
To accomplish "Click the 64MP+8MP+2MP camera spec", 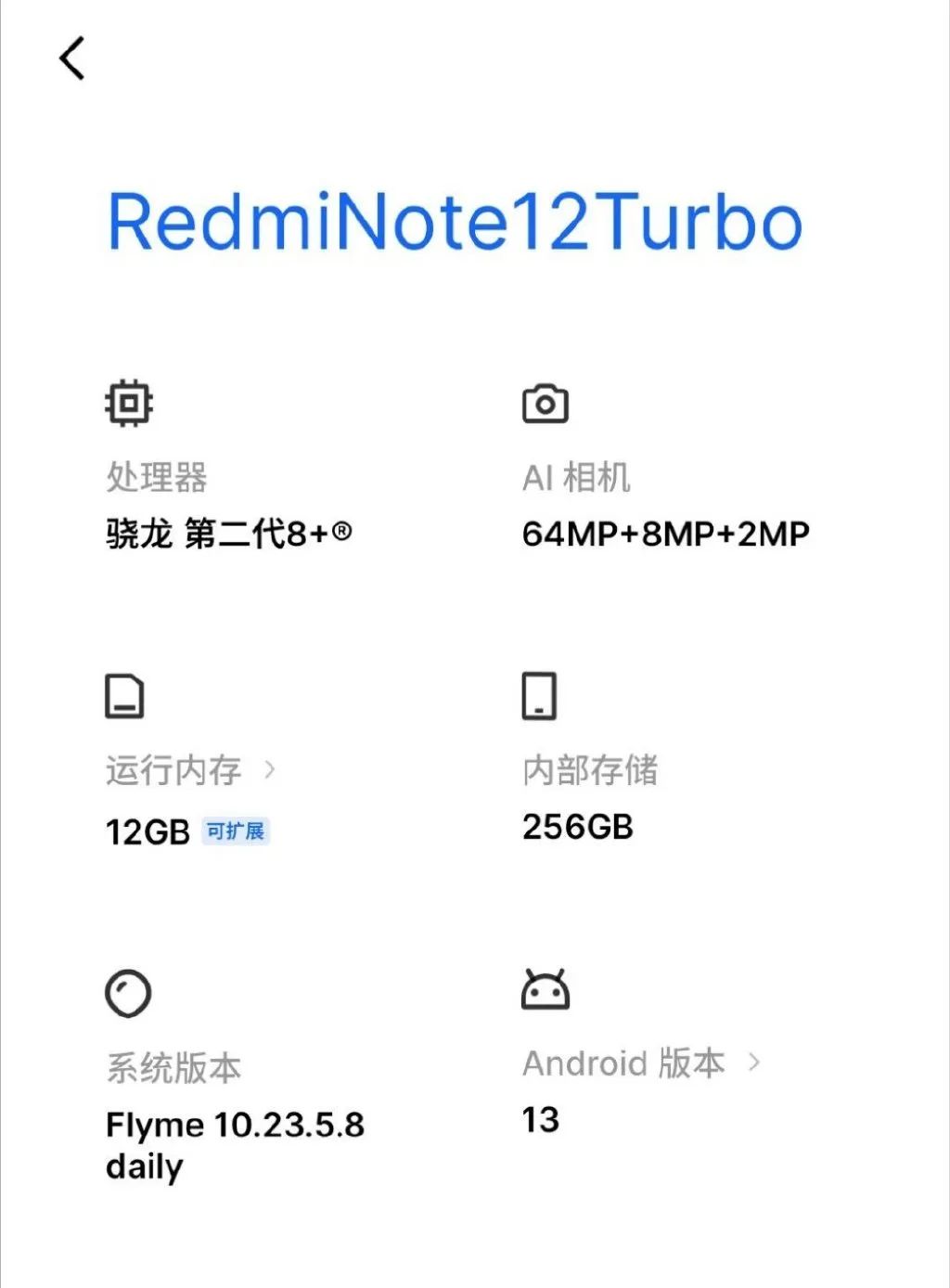I will pos(666,533).
